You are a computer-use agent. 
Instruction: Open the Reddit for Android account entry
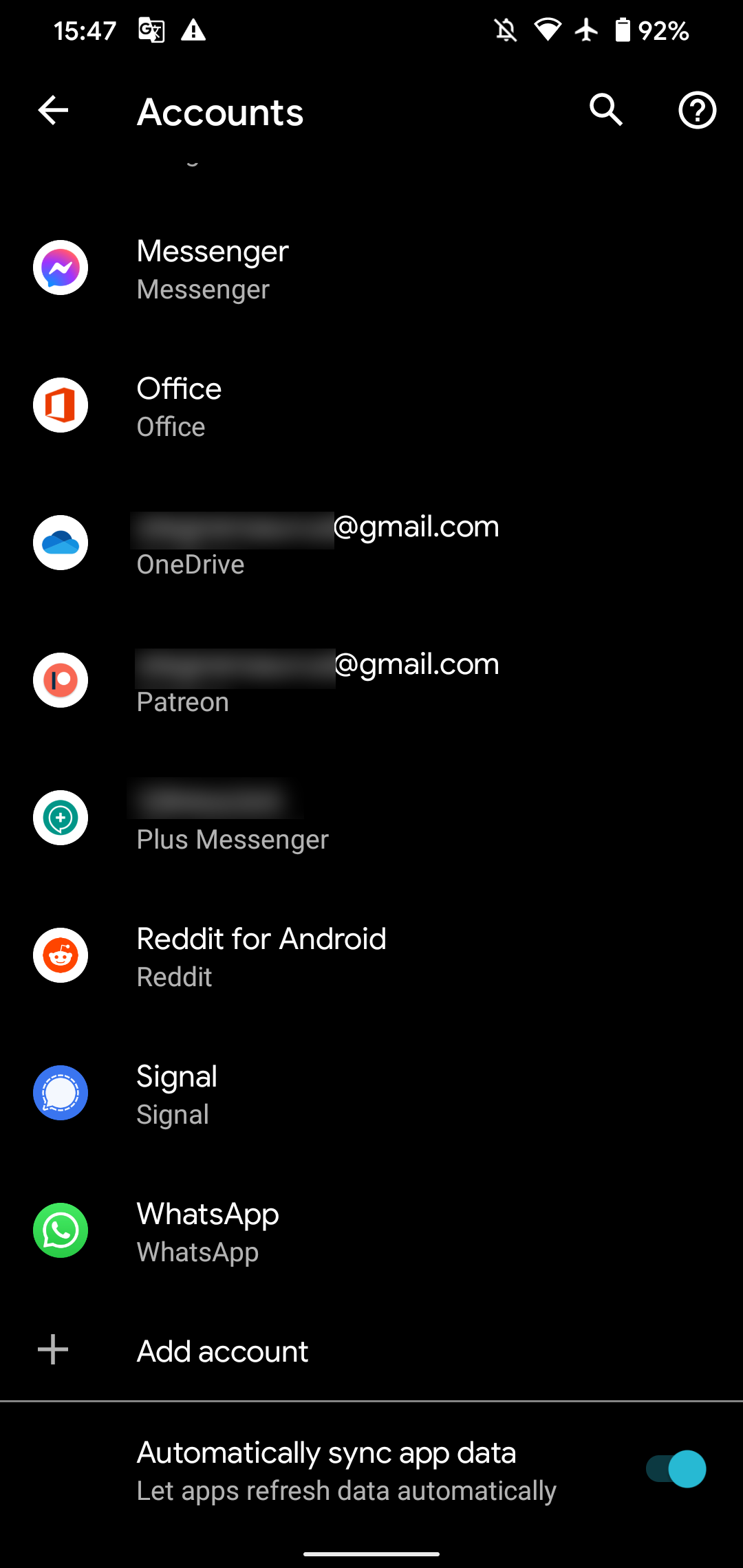pos(371,956)
